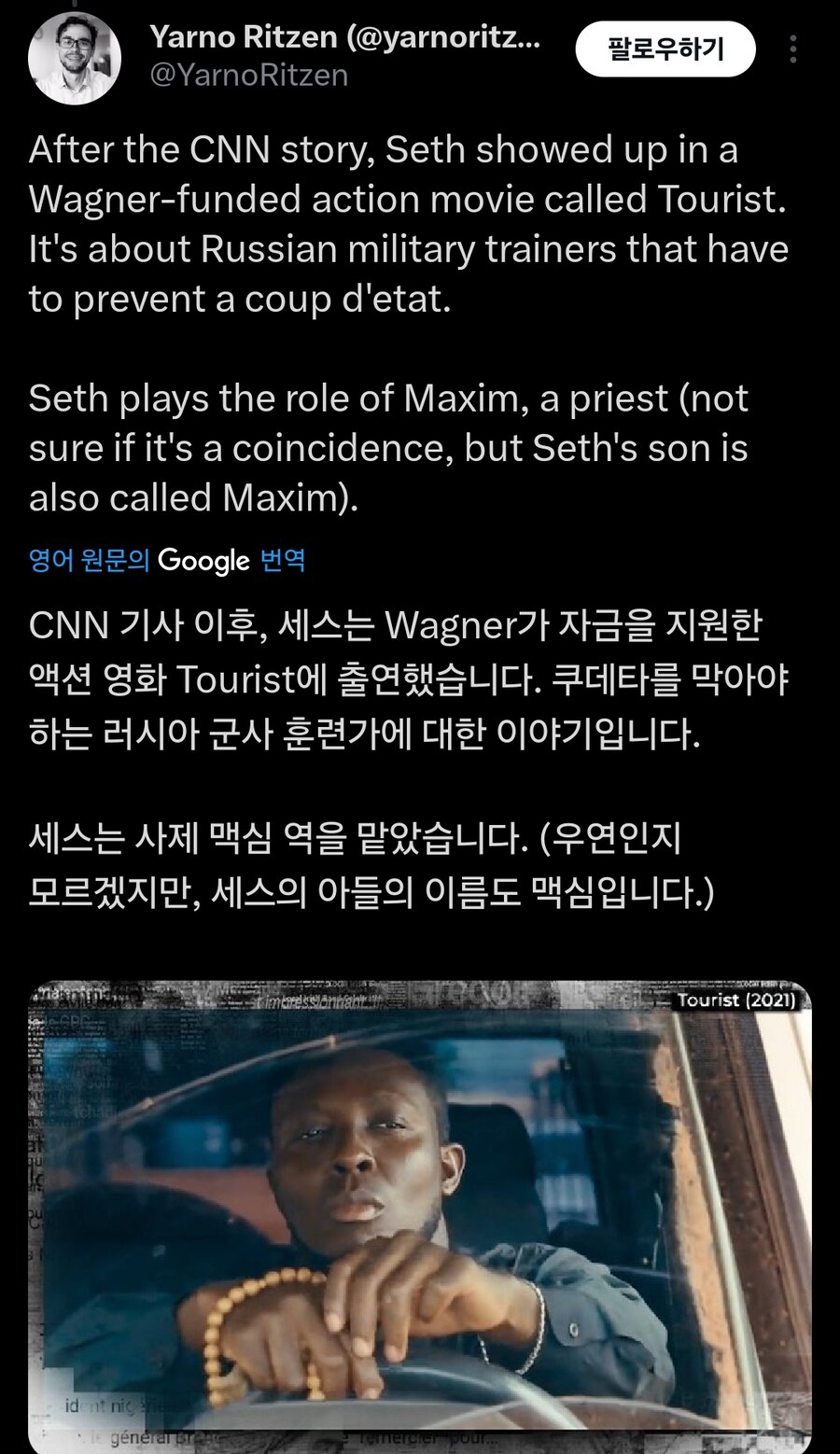Open the @YarnoRitzen profile handle
The image size is (840, 1454).
(249, 75)
